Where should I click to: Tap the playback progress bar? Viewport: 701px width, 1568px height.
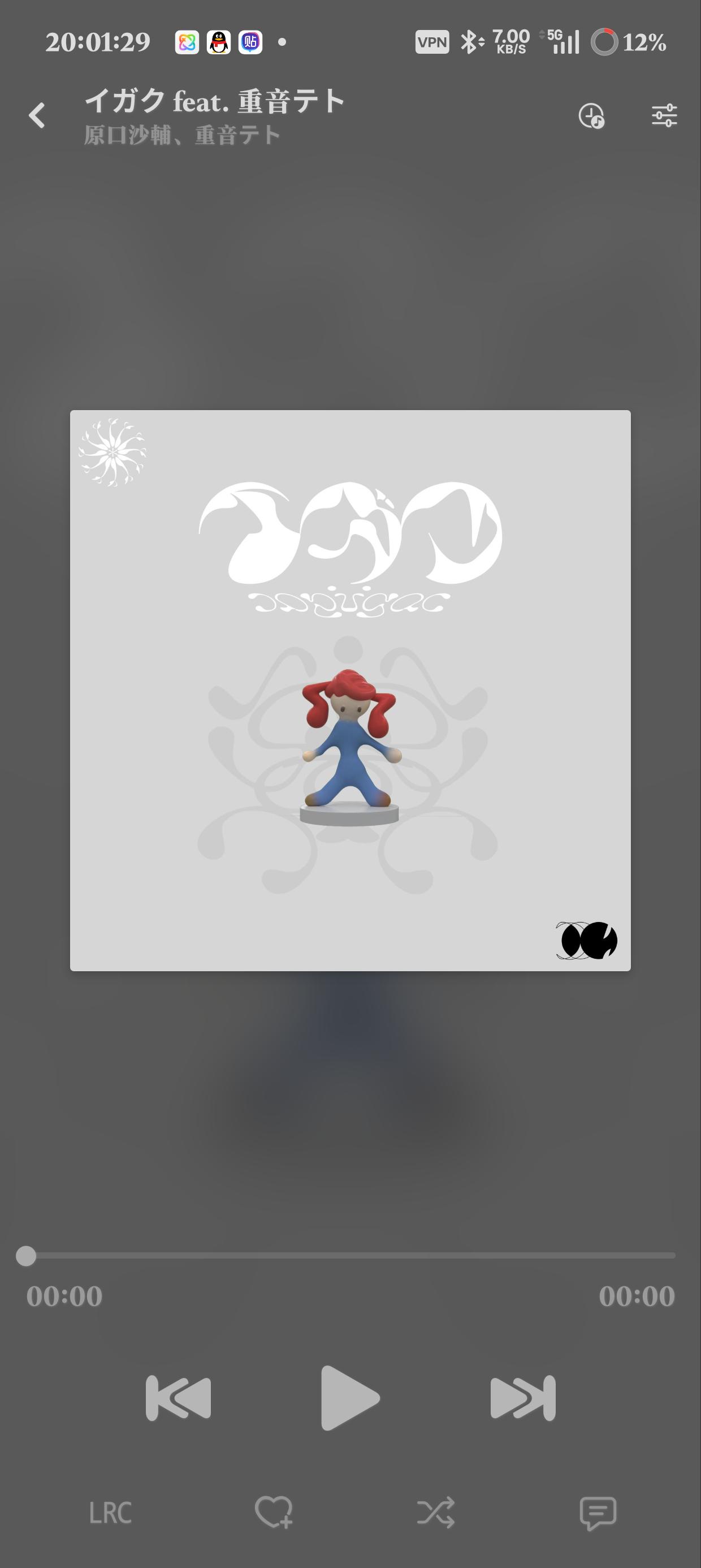point(350,1256)
